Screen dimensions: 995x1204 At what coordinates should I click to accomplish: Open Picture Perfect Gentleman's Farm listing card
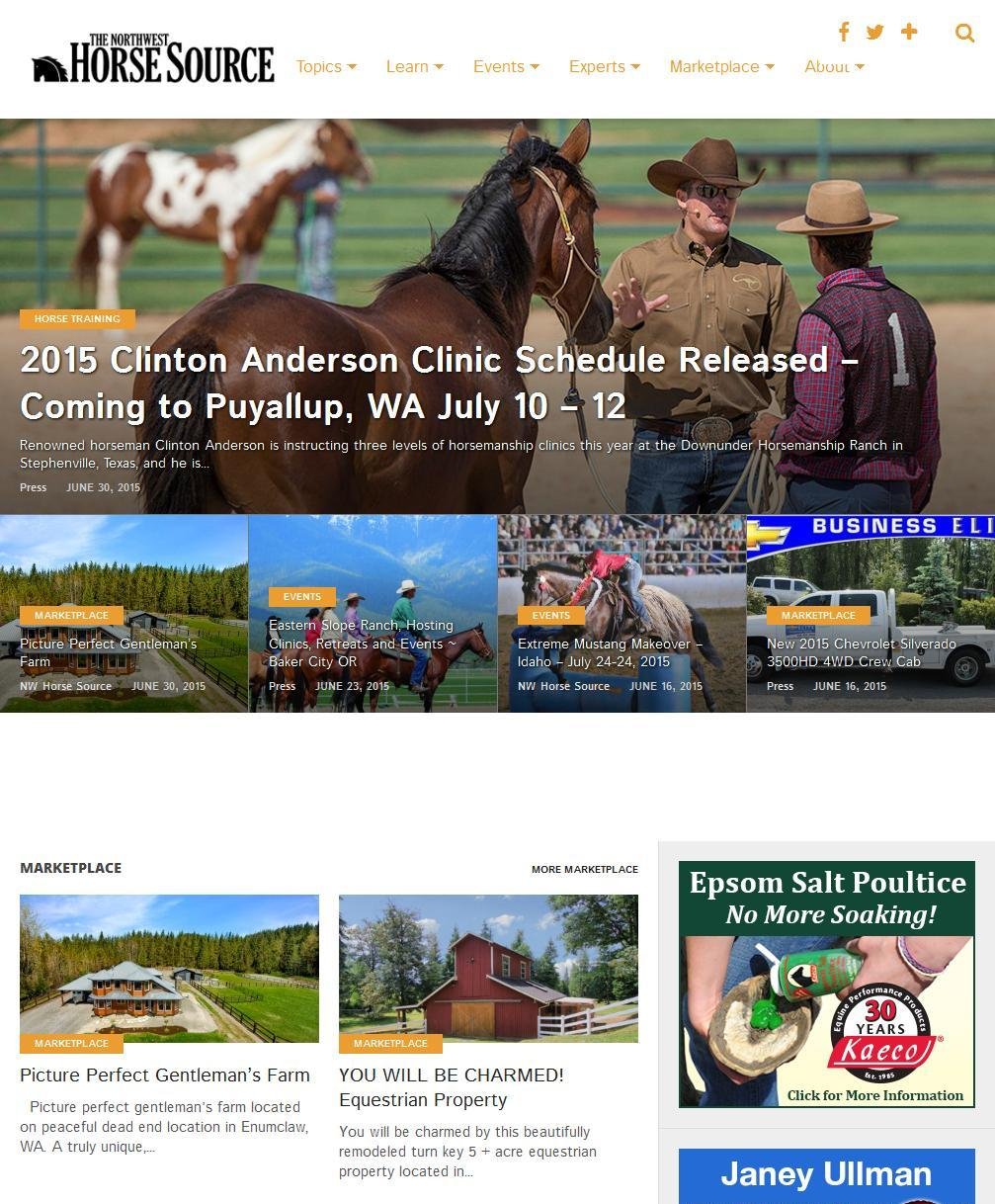click(165, 1075)
